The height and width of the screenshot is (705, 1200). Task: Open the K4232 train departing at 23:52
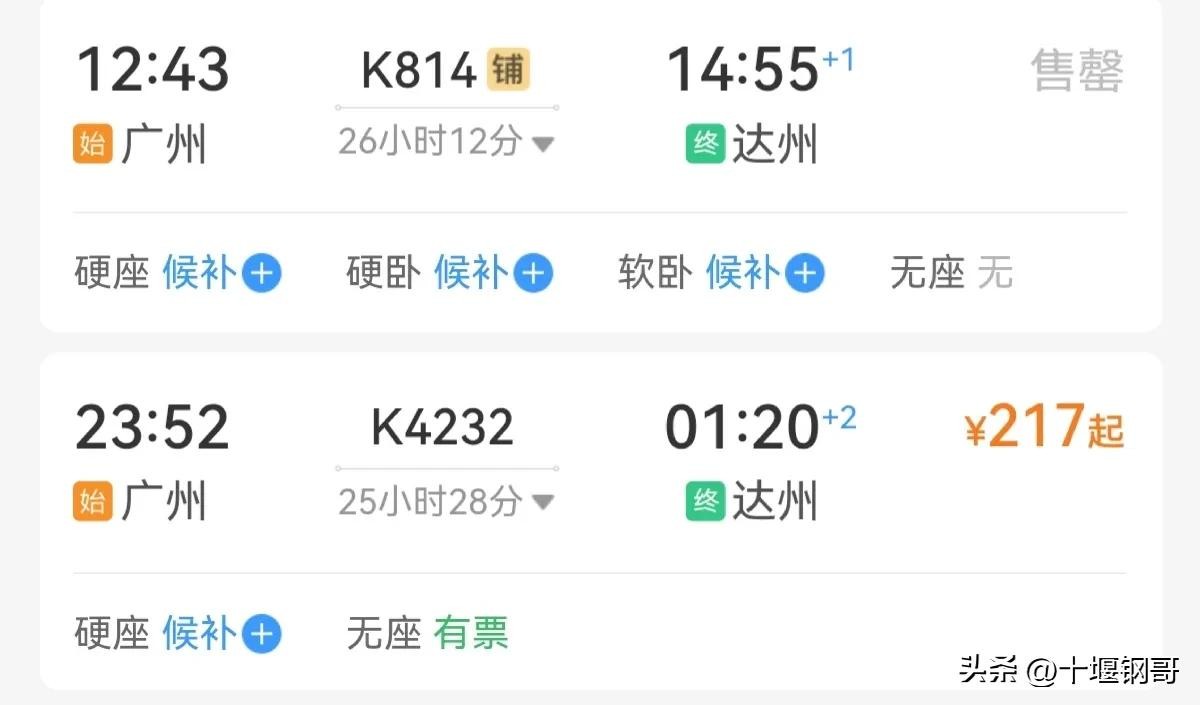click(441, 428)
